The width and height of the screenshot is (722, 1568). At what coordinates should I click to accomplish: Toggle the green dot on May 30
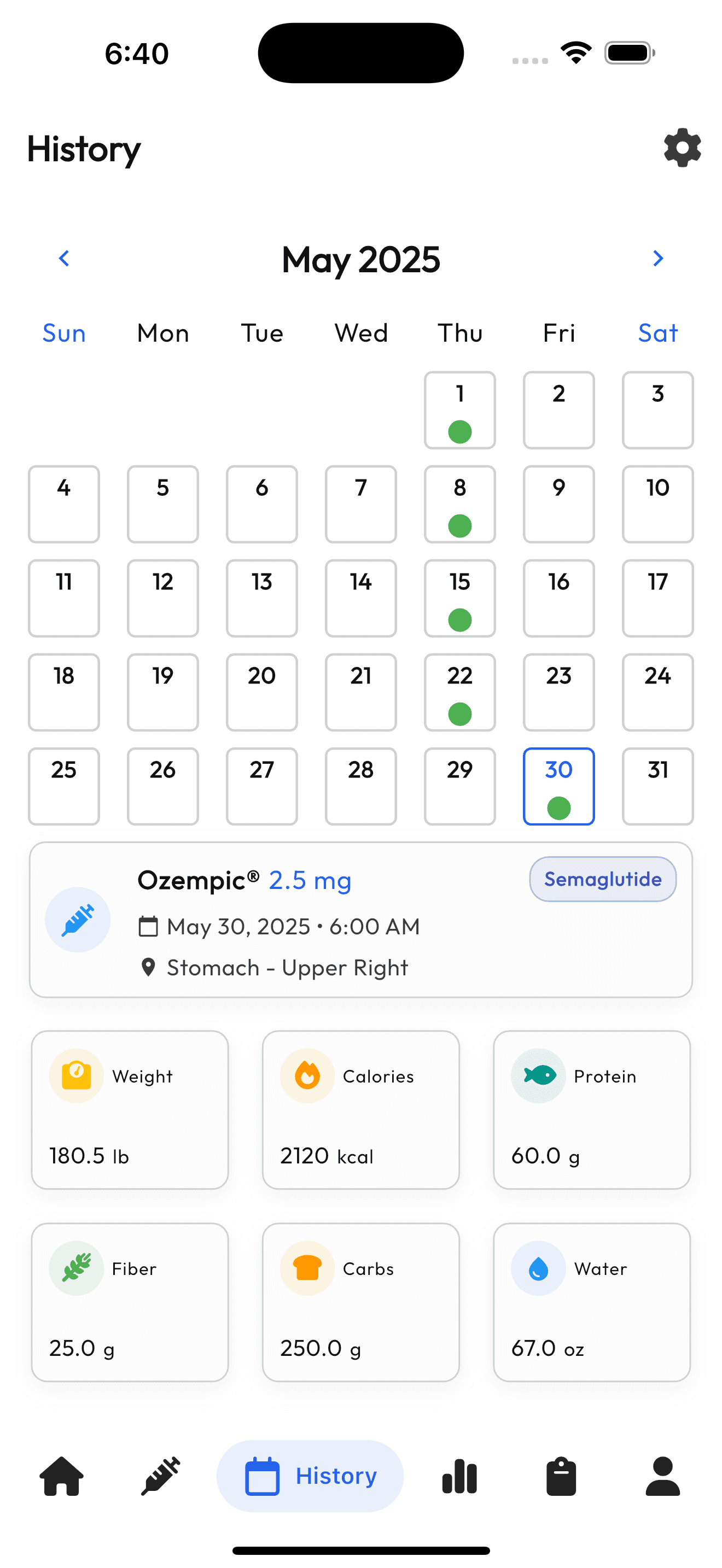coord(558,809)
